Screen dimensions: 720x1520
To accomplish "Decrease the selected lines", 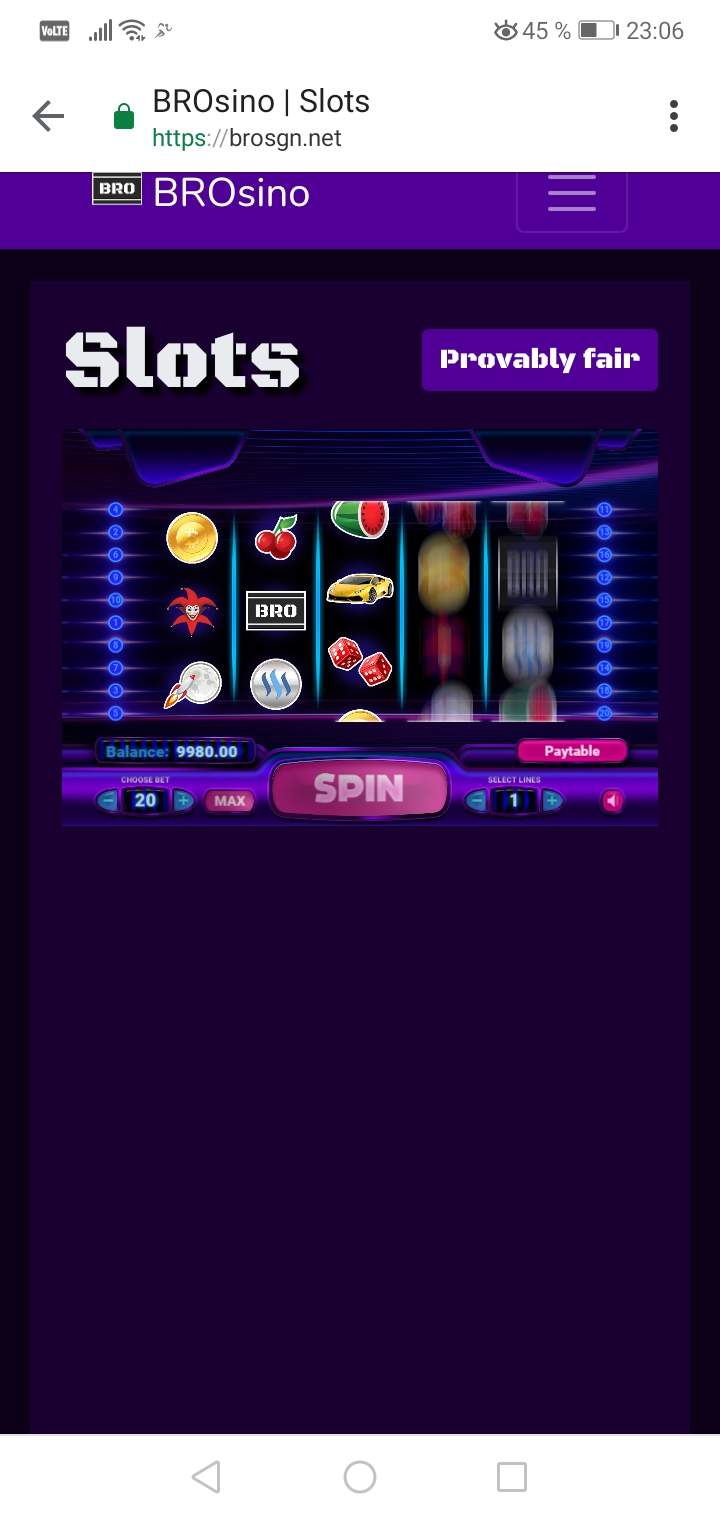I will coord(476,800).
